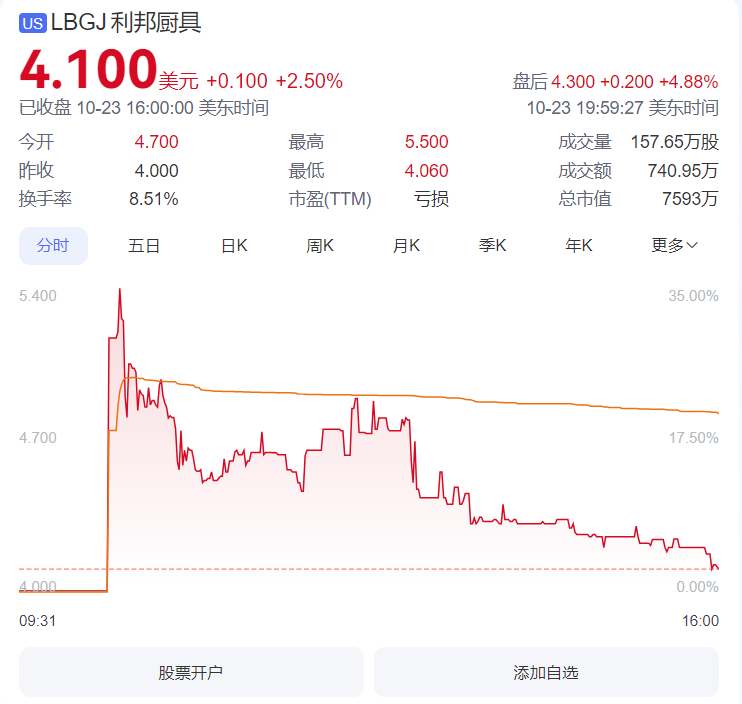
Task: Switch to the 日K chart
Action: coord(234,245)
